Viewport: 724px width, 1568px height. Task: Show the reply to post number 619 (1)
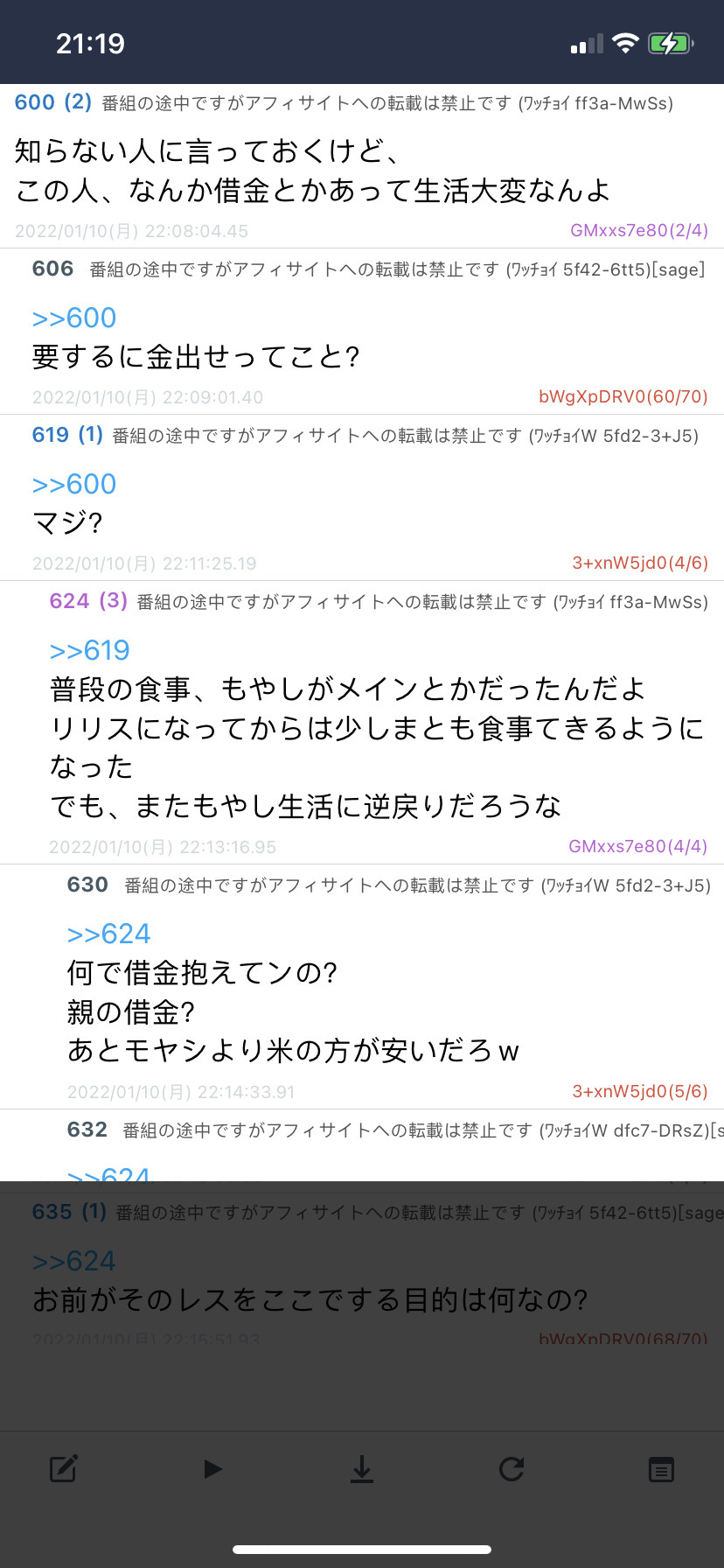pos(67,435)
